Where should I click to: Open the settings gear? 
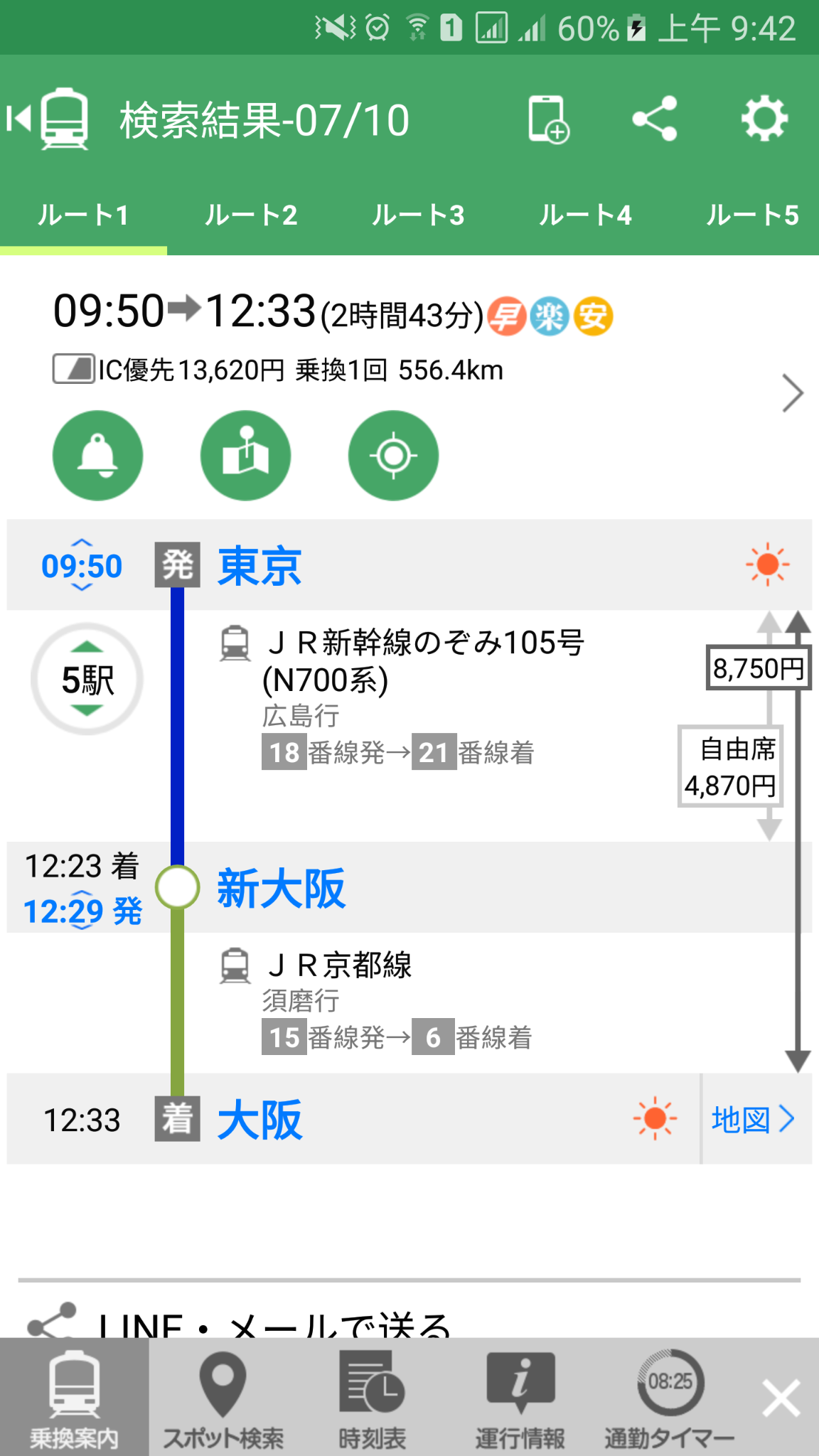(x=764, y=119)
